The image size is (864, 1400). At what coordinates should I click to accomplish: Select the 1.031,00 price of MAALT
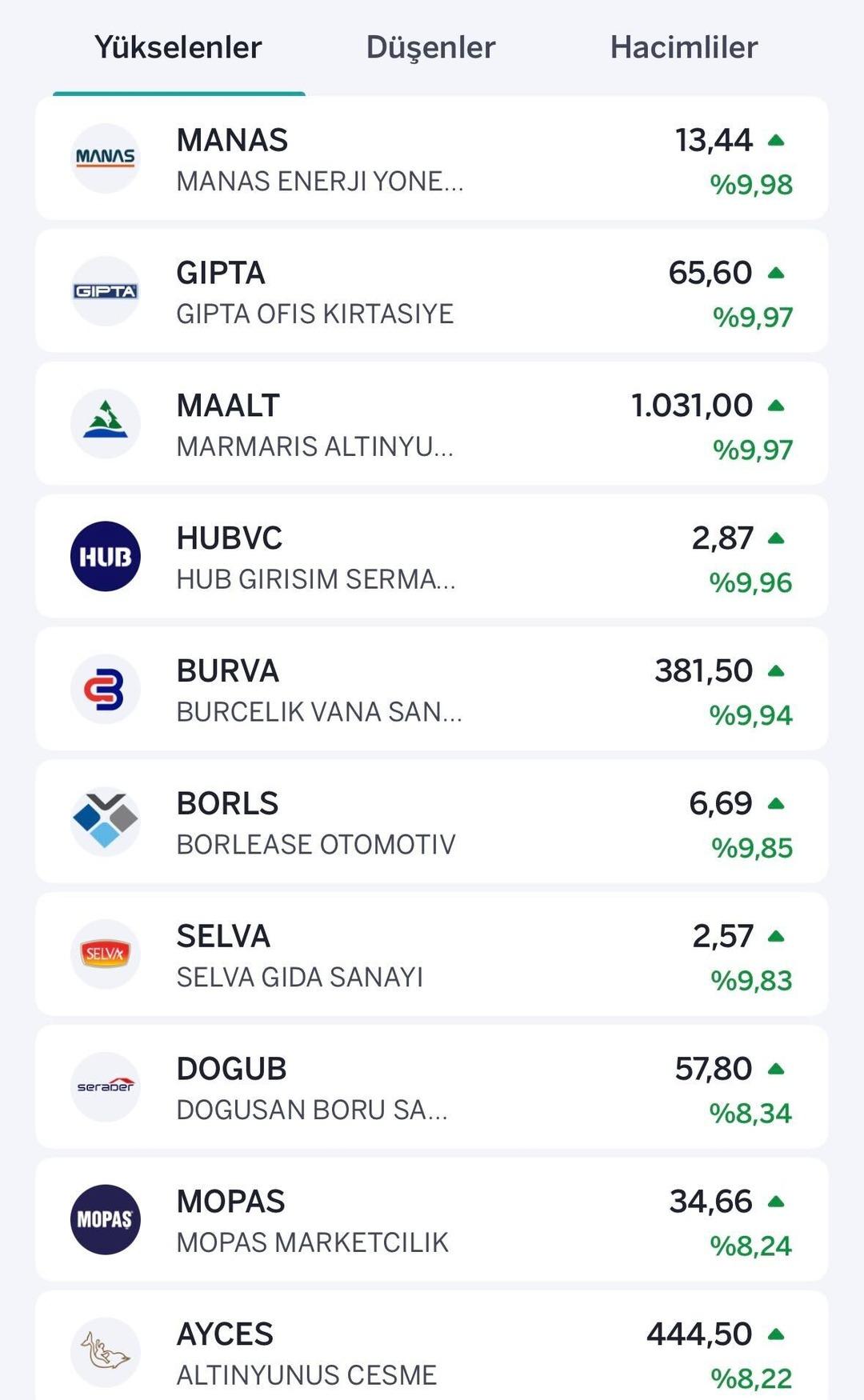[691, 405]
